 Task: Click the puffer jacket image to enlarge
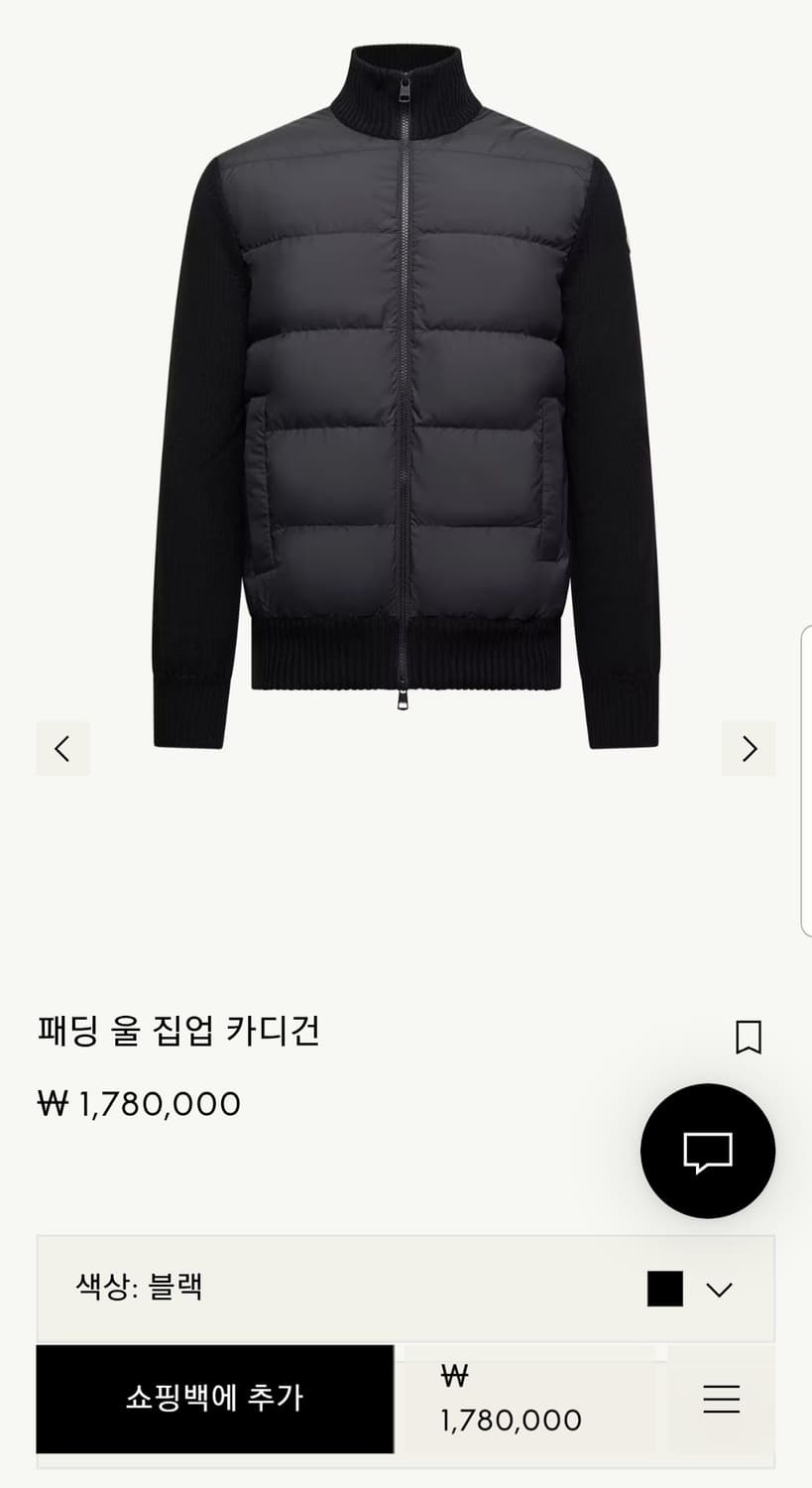(406, 397)
